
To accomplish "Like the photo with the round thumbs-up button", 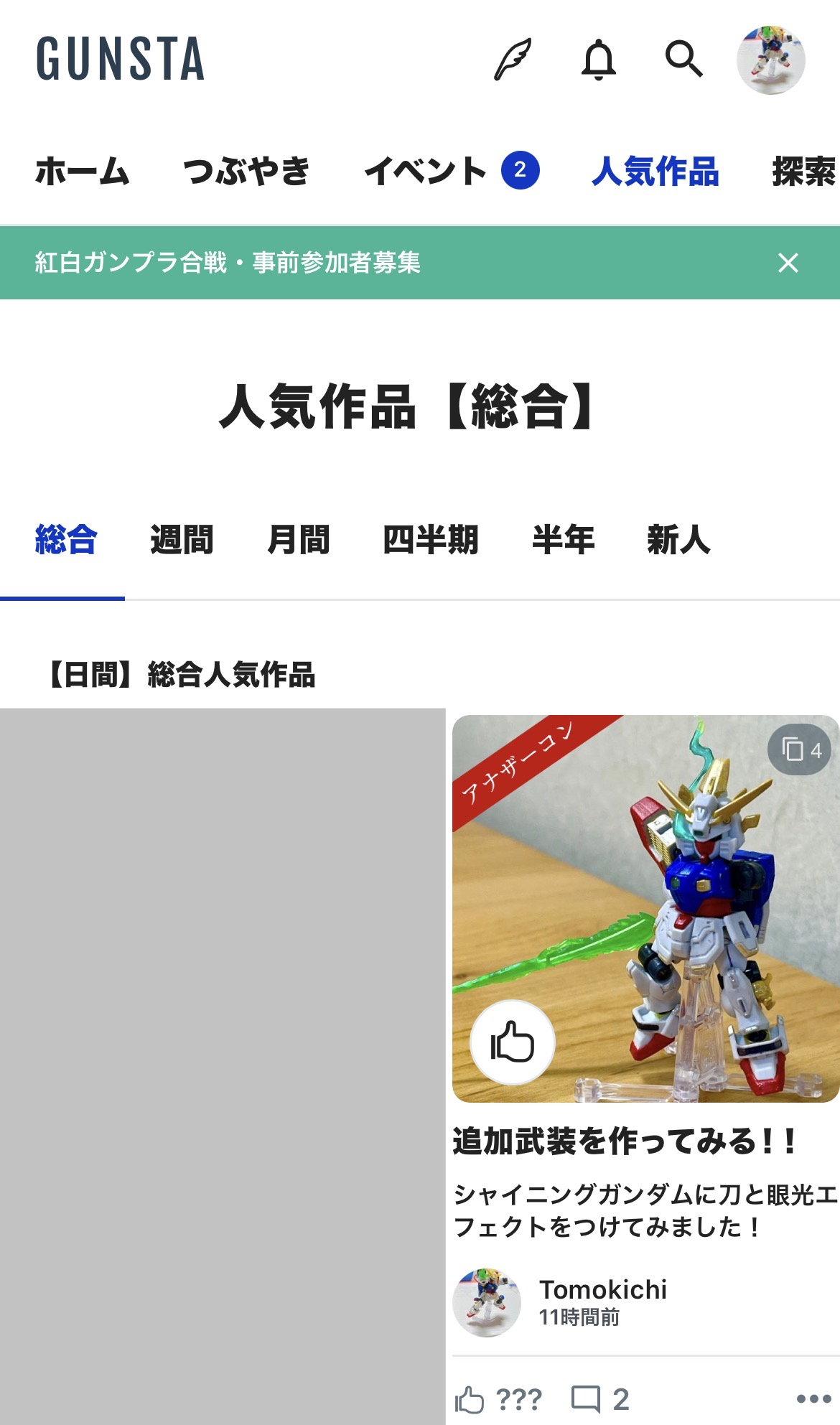I will [512, 1042].
